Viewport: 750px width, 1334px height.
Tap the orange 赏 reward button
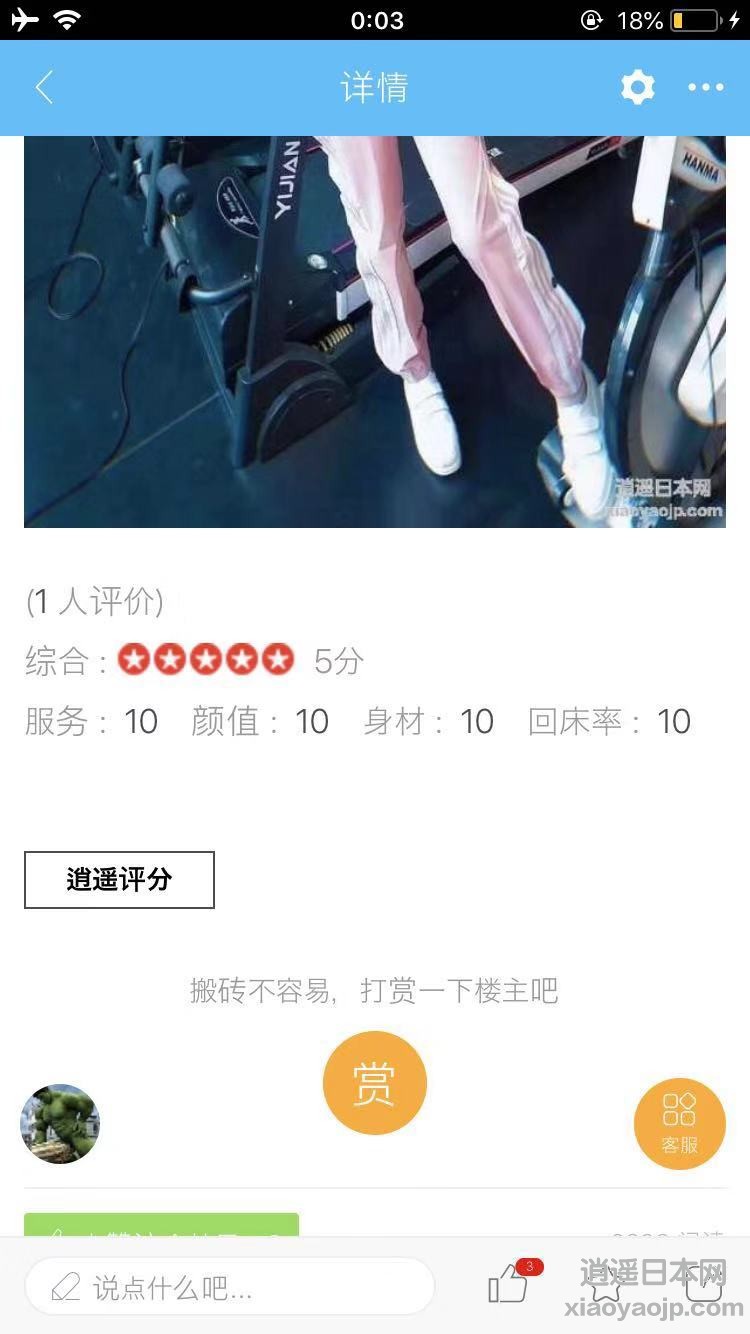(375, 1083)
